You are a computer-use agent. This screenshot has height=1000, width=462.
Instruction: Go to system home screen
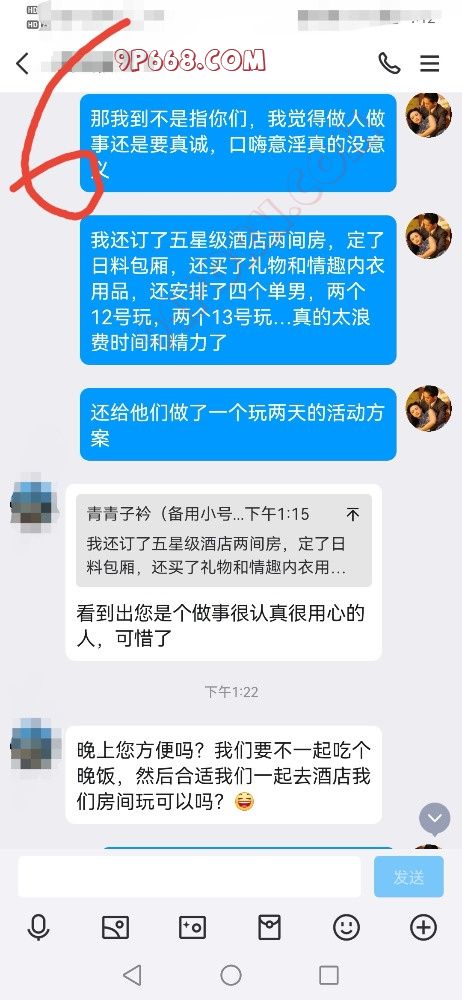[x=231, y=974]
